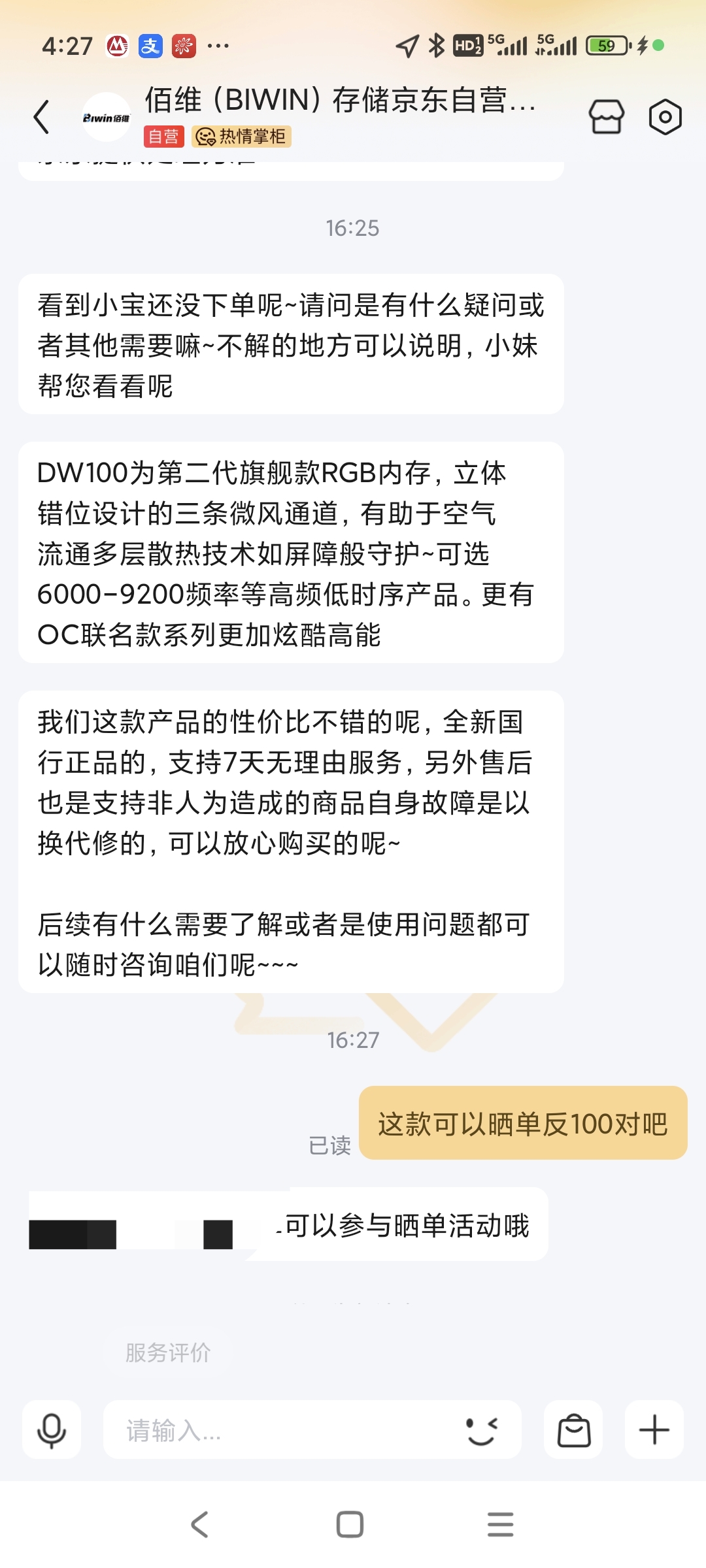This screenshot has height=1568, width=706.
Task: Tap the Alipay icon in the status bar
Action: coord(149,45)
